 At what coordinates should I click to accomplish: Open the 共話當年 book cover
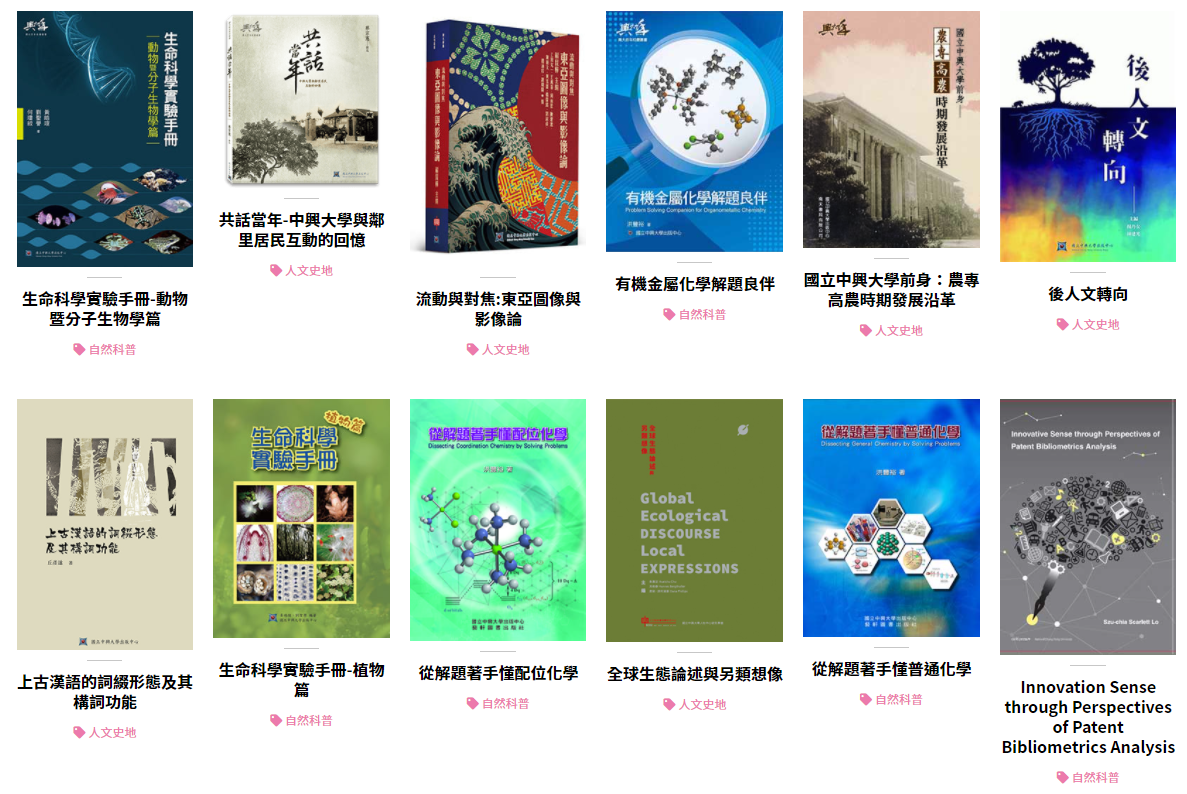pyautogui.click(x=301, y=99)
